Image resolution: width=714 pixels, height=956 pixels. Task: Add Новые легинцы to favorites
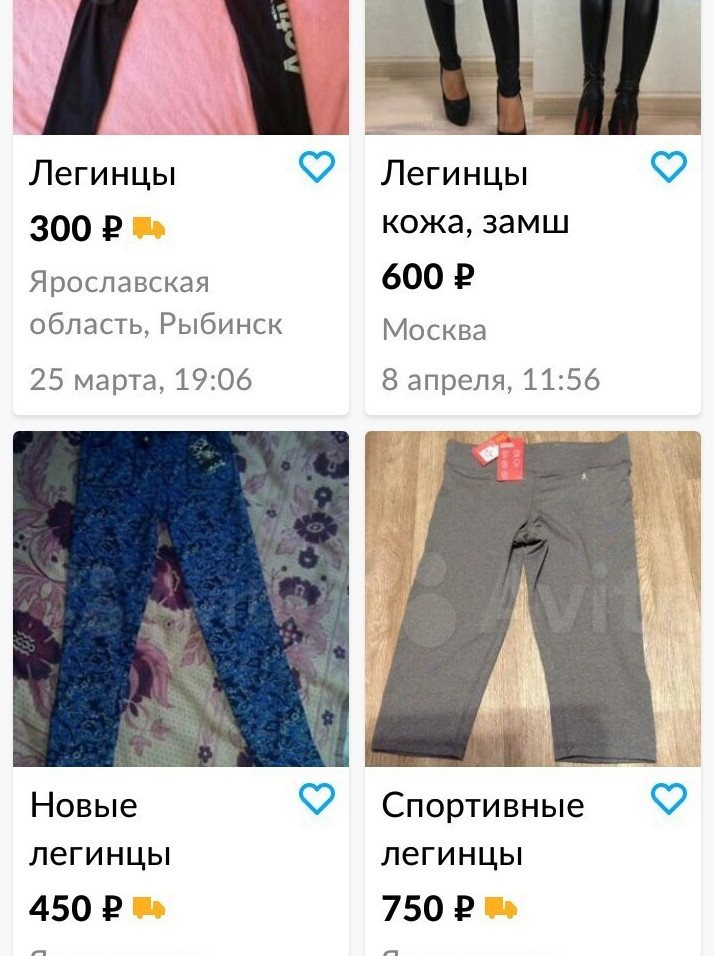pos(317,798)
